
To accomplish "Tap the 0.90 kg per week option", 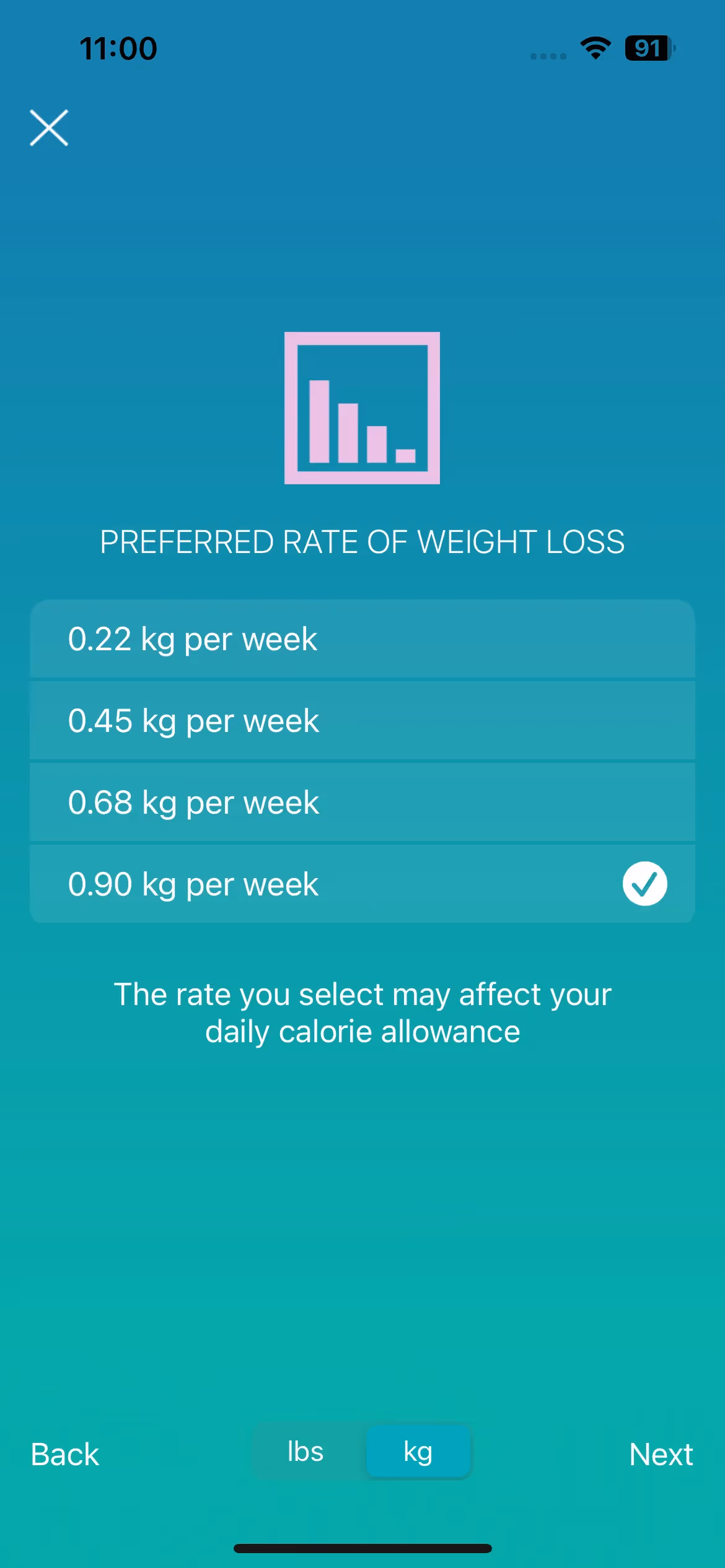I will pos(362,884).
